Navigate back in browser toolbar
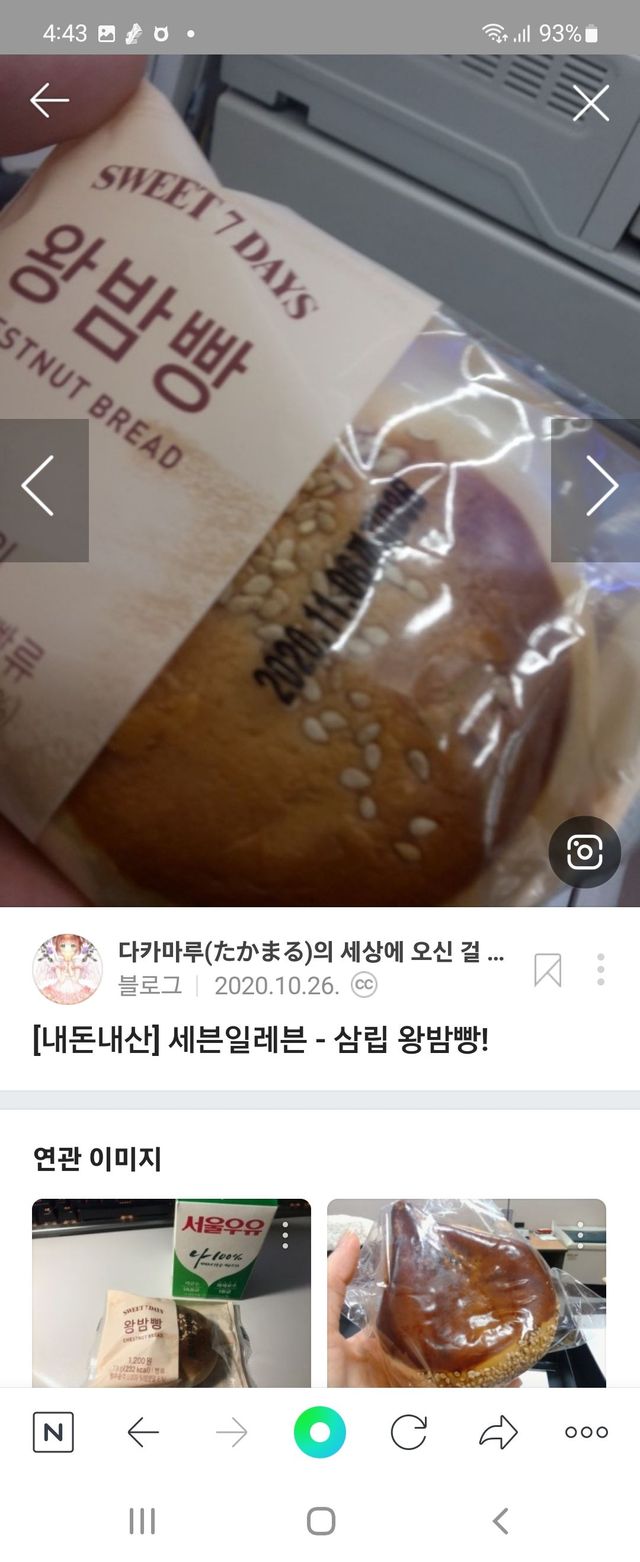This screenshot has height=1562, width=640. tap(143, 1433)
